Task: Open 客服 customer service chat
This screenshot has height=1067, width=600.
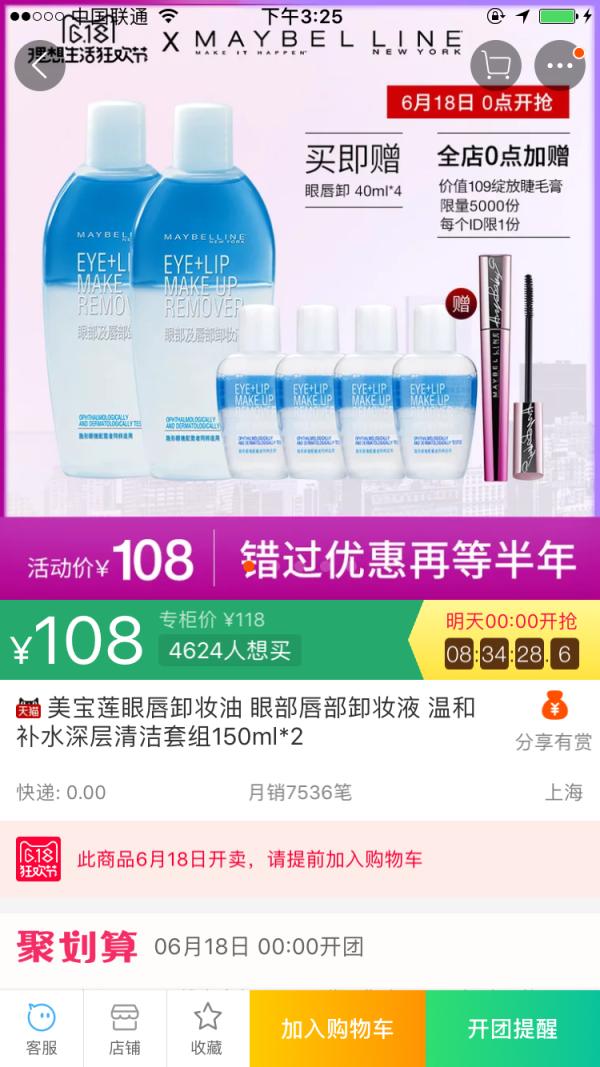Action: (x=41, y=1029)
